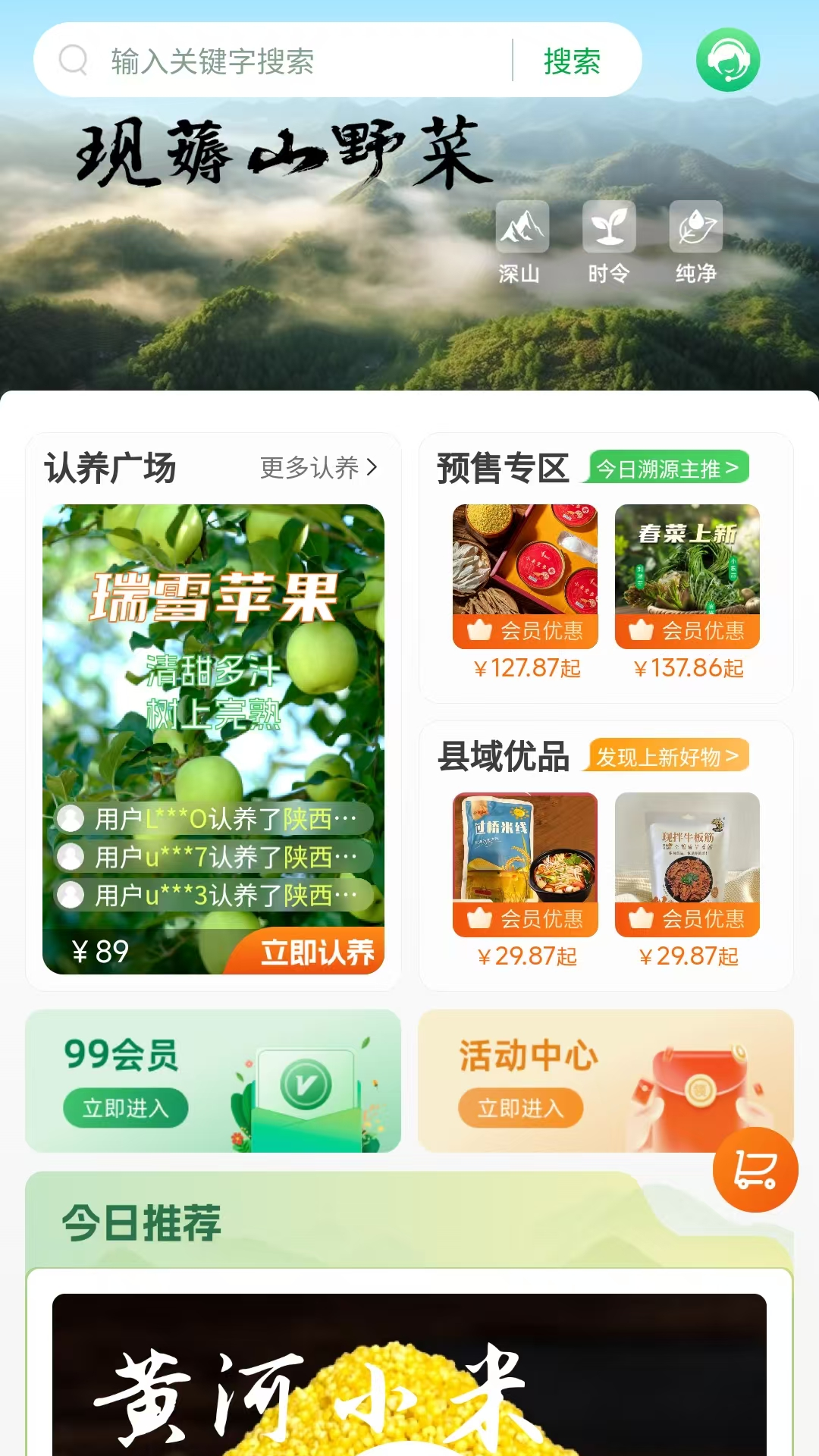Tap the green 搜索 button
819x1456 pixels.
point(573,61)
